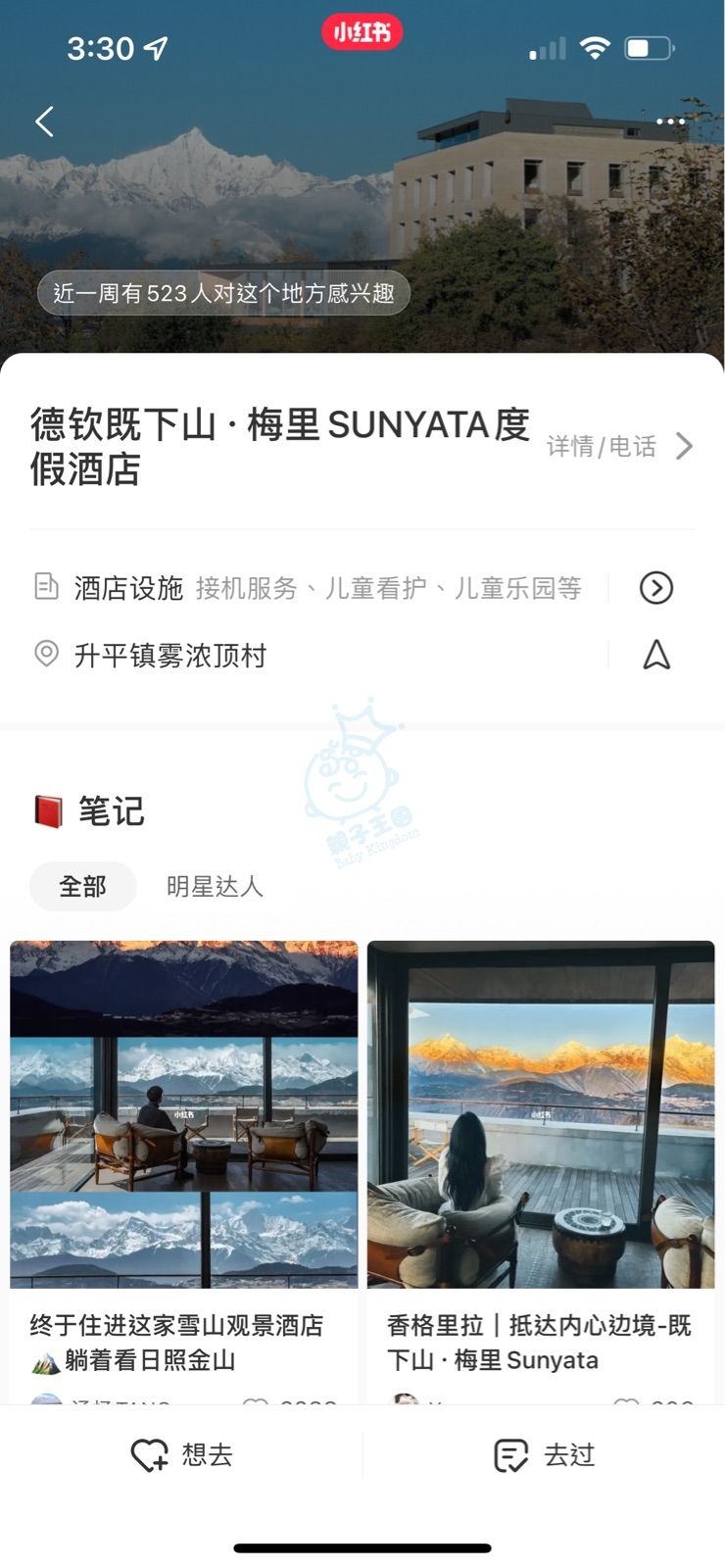Expand the 酒店设施 facilities arrow
This screenshot has width=725, height=1568.
pyautogui.click(x=655, y=588)
